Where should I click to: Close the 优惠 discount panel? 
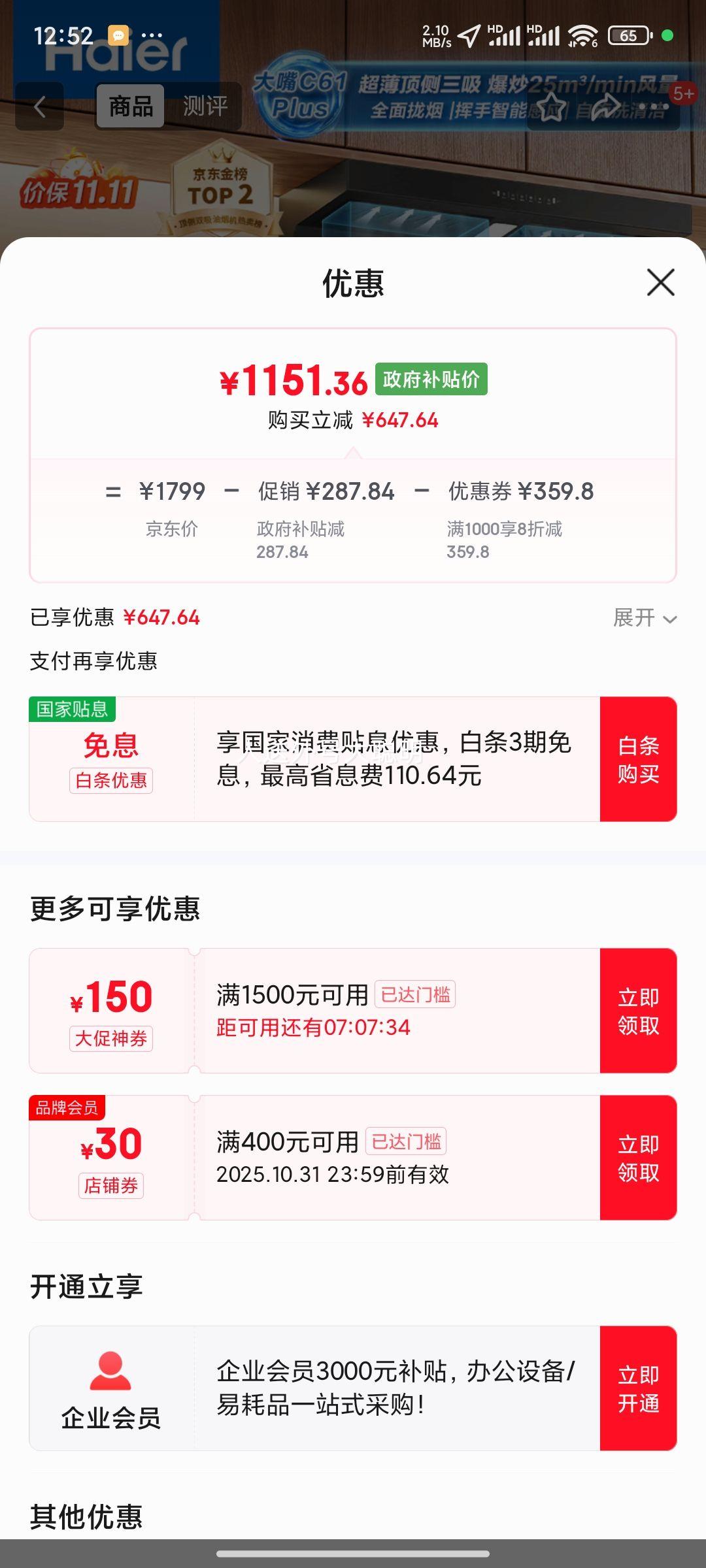pyautogui.click(x=660, y=282)
